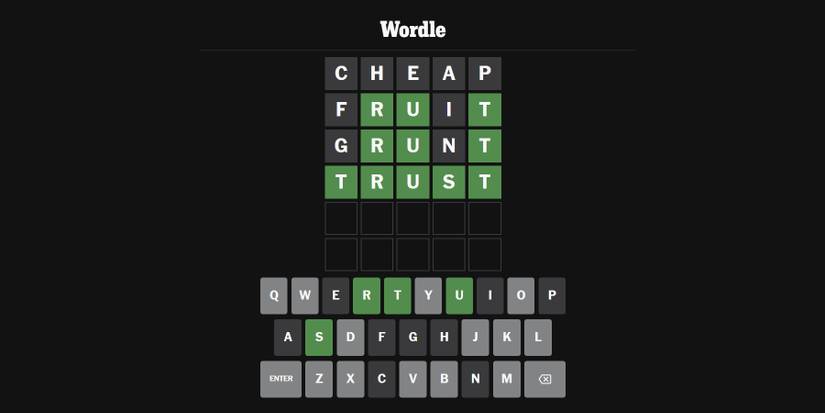Tap the P key
Viewport: 825px width, 413px height.
click(x=552, y=296)
